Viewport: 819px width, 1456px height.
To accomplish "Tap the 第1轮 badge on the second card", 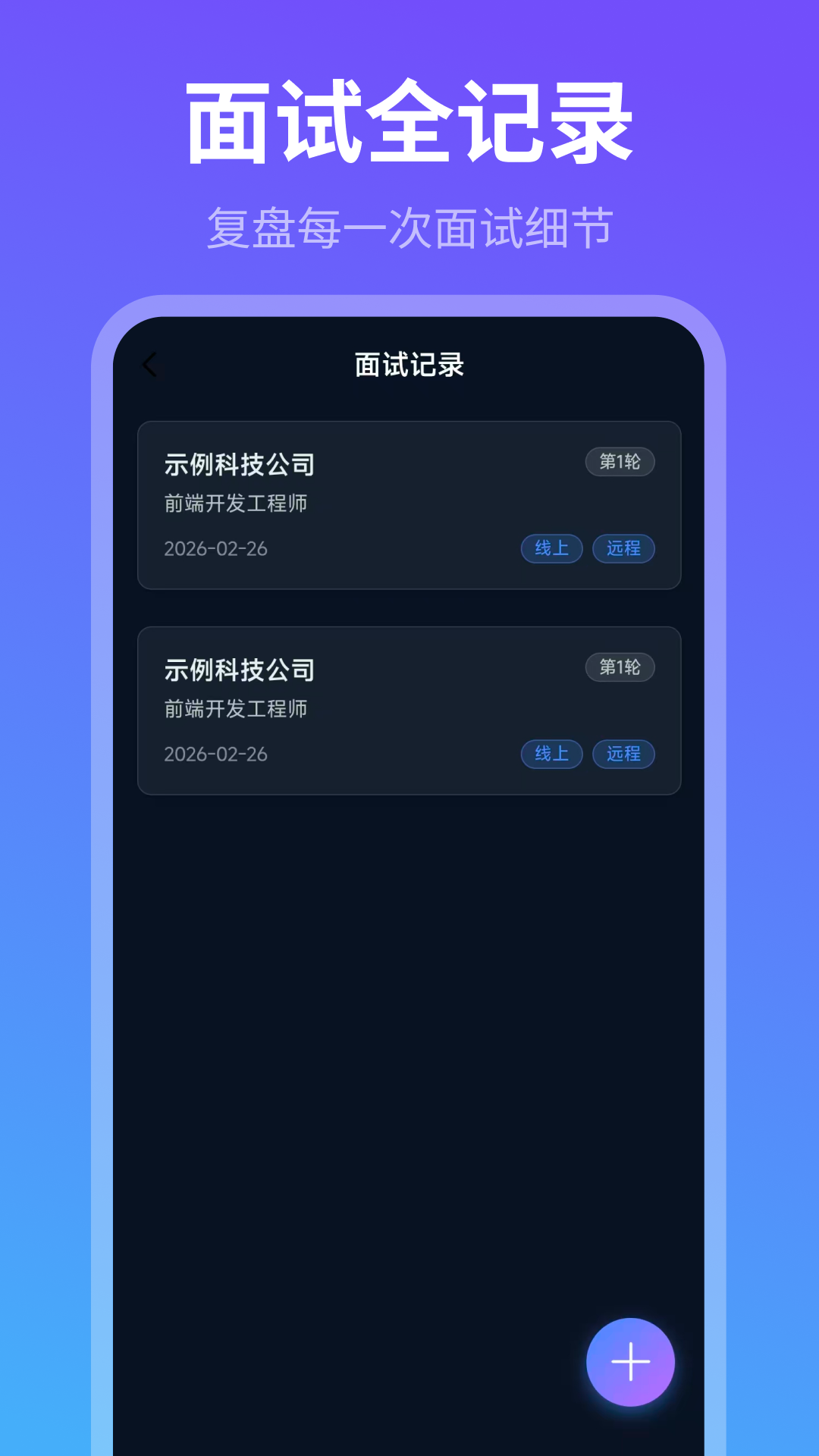I will (620, 667).
